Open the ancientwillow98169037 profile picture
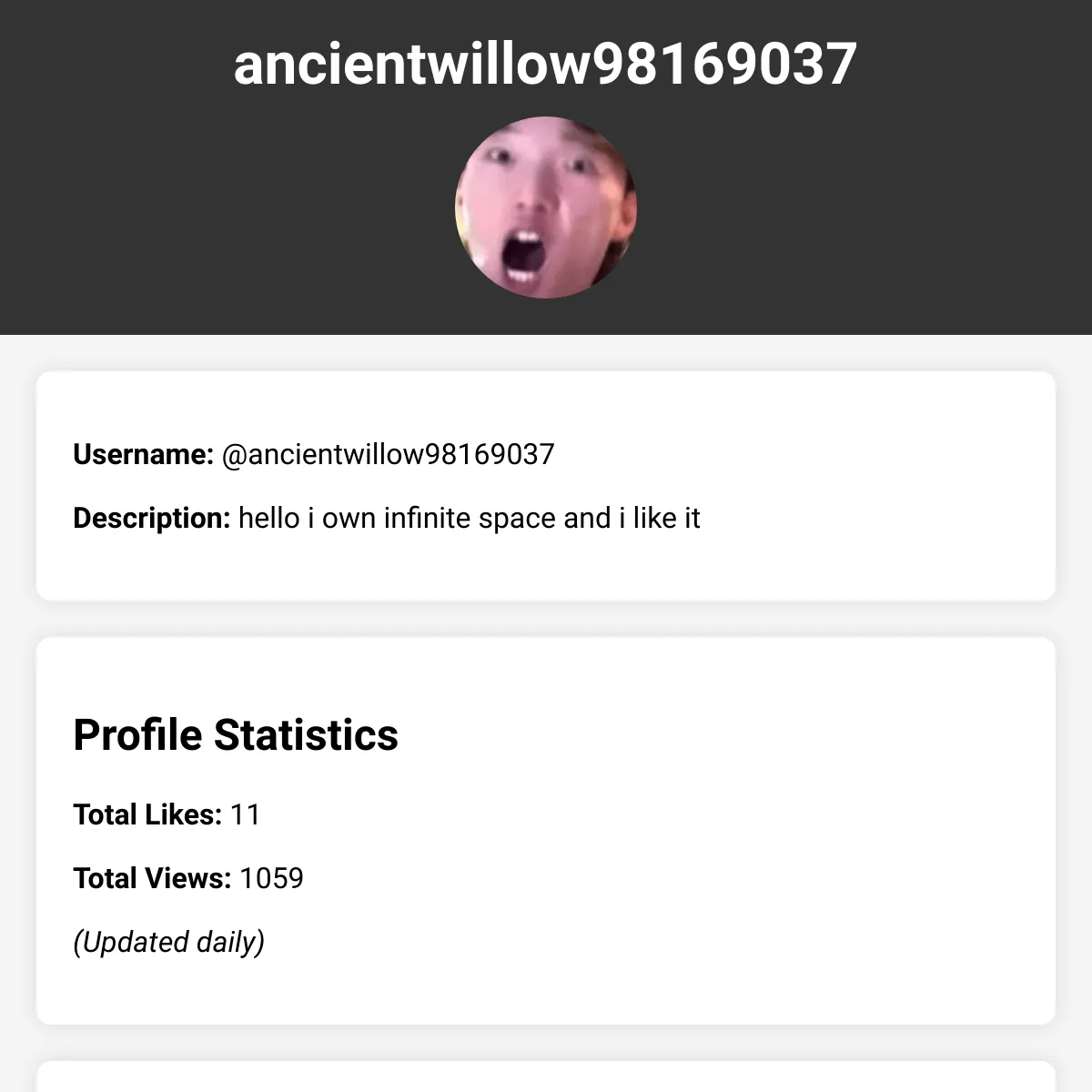This screenshot has height=1092, width=1092. (x=545, y=207)
